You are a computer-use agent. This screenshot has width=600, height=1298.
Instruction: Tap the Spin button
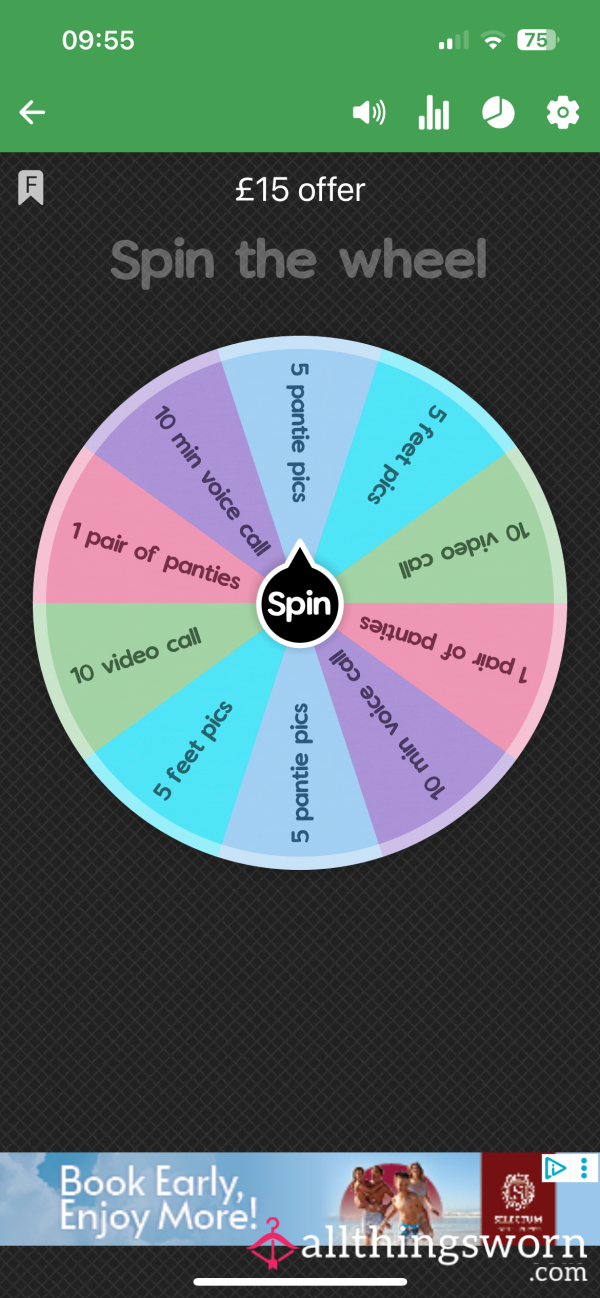point(300,604)
